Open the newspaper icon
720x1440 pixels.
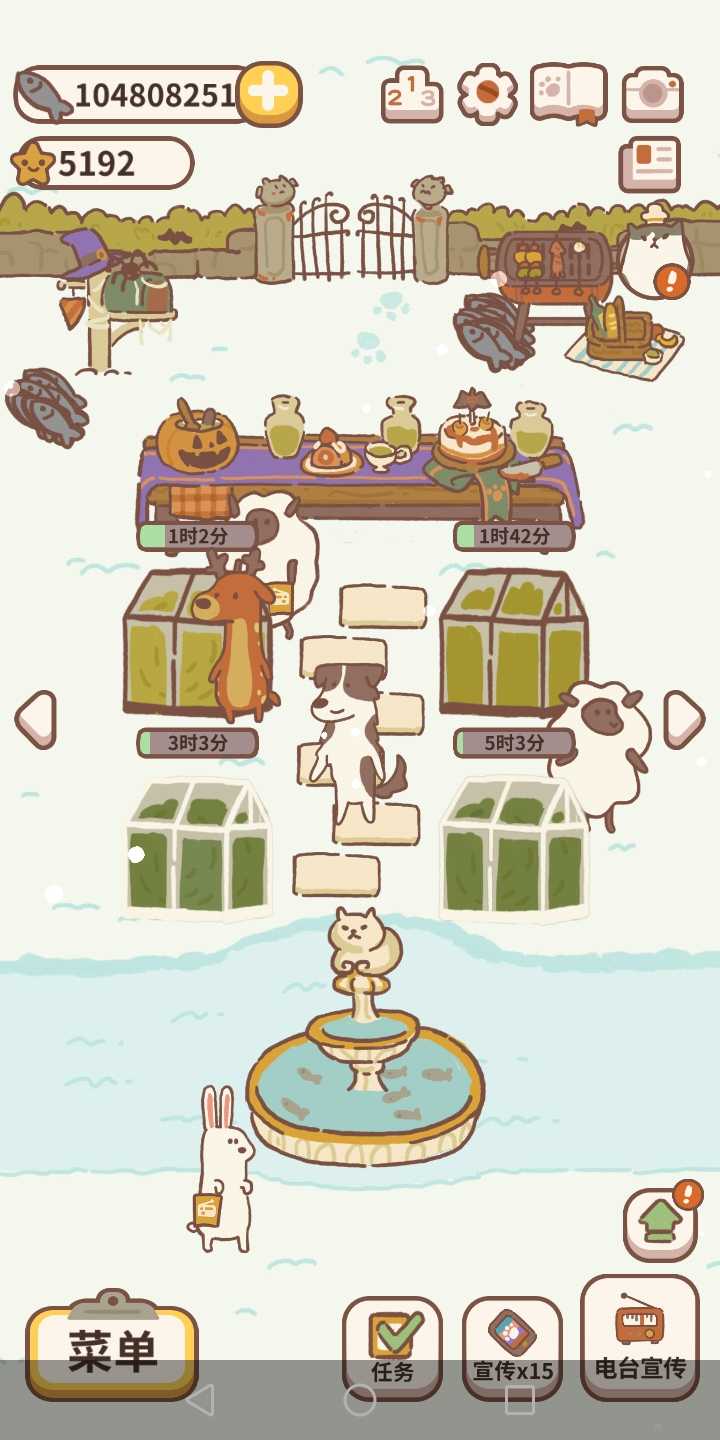point(649,164)
